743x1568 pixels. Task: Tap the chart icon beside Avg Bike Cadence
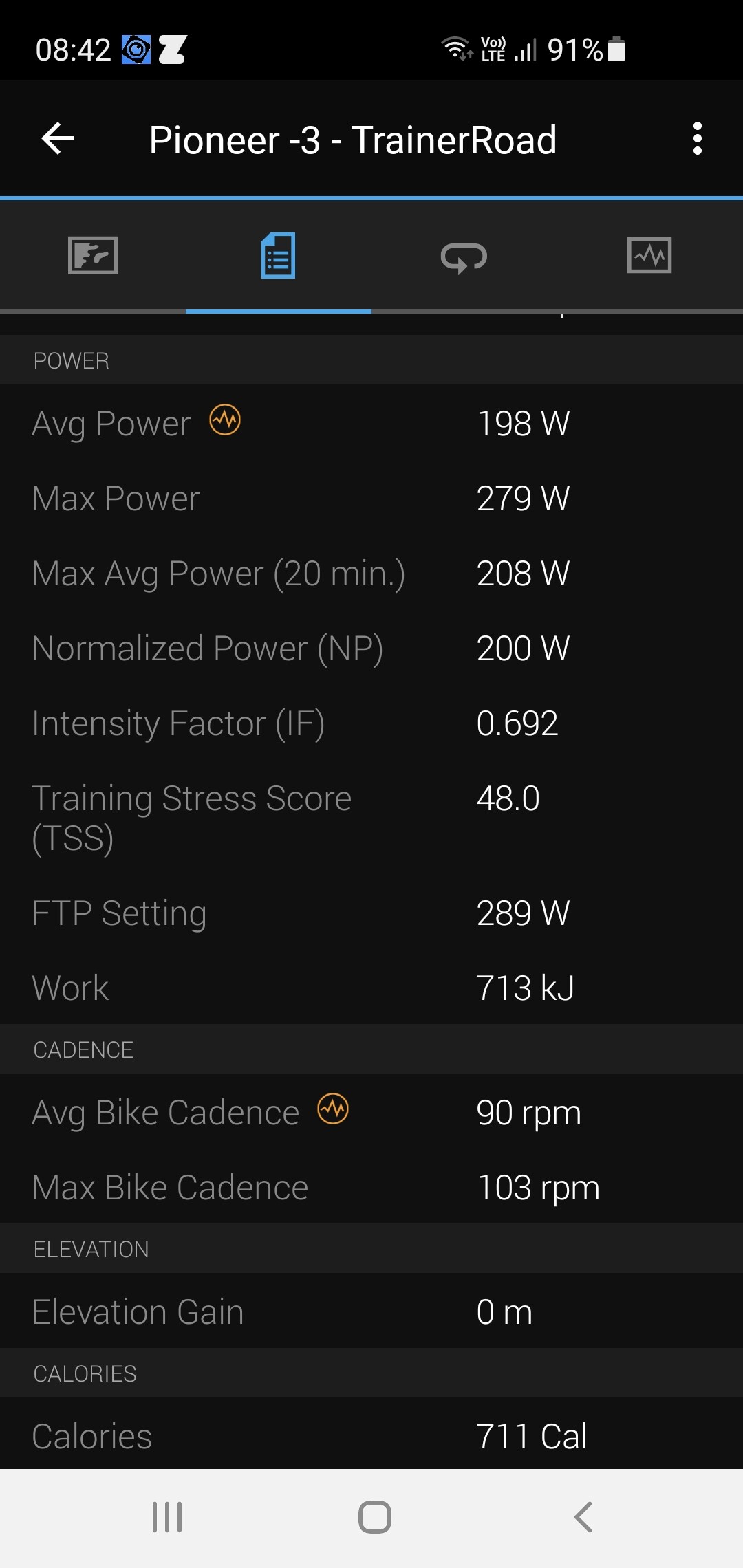coord(333,1109)
